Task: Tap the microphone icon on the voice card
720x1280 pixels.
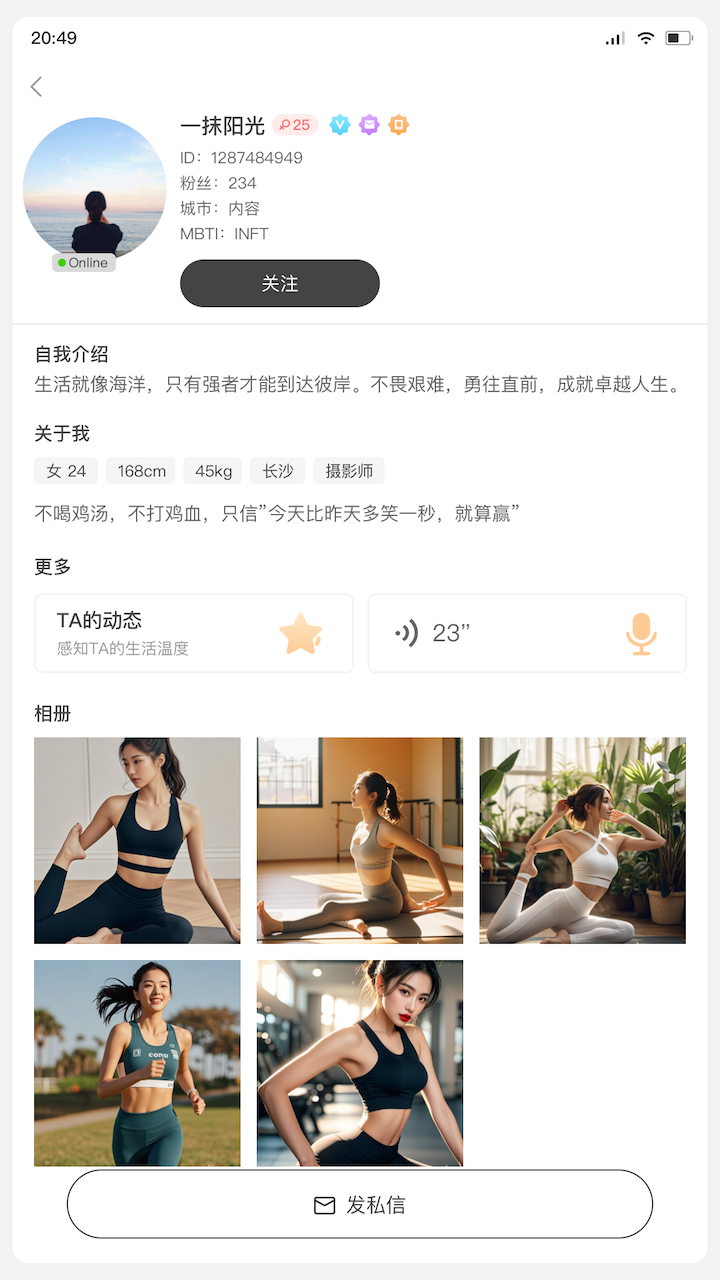Action: (x=643, y=632)
